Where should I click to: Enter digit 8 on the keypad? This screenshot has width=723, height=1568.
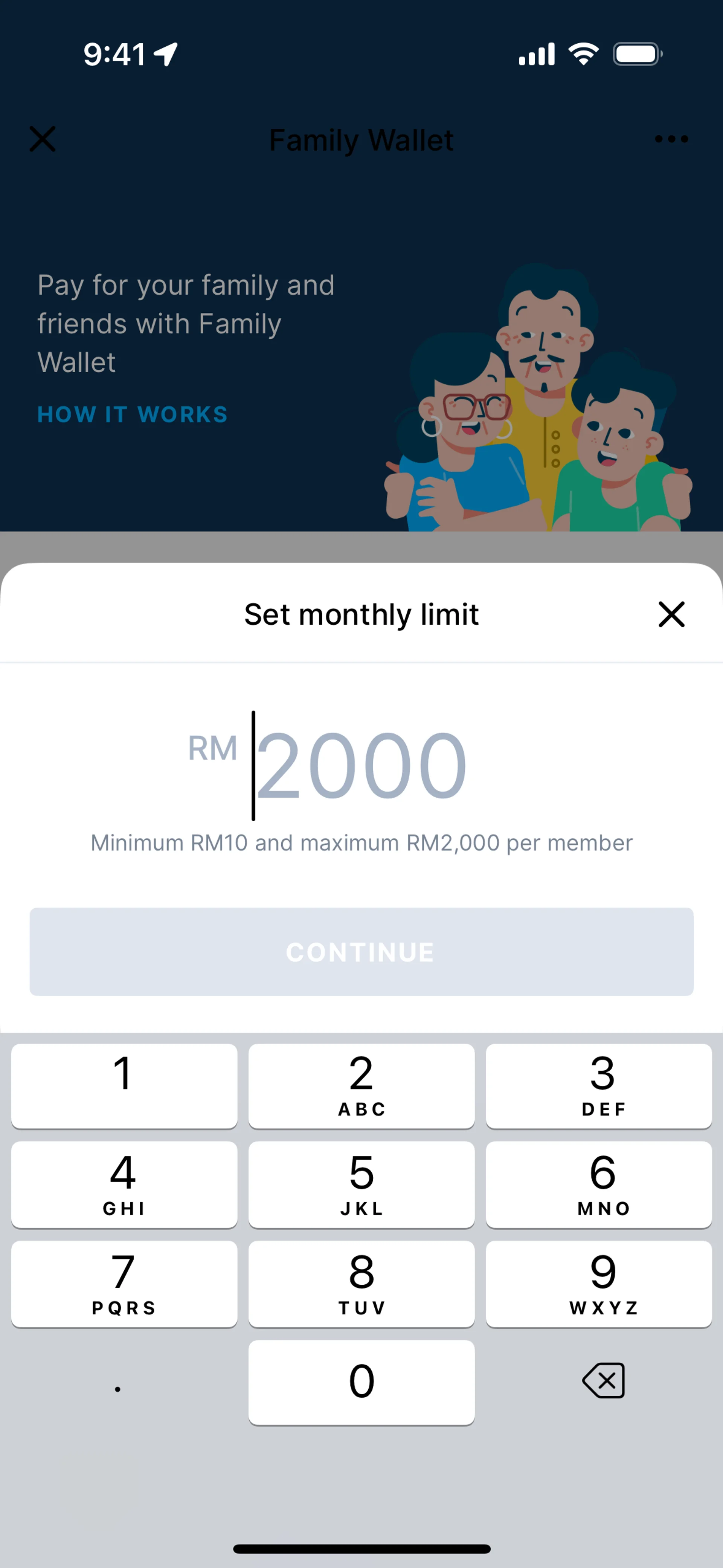(361, 1283)
